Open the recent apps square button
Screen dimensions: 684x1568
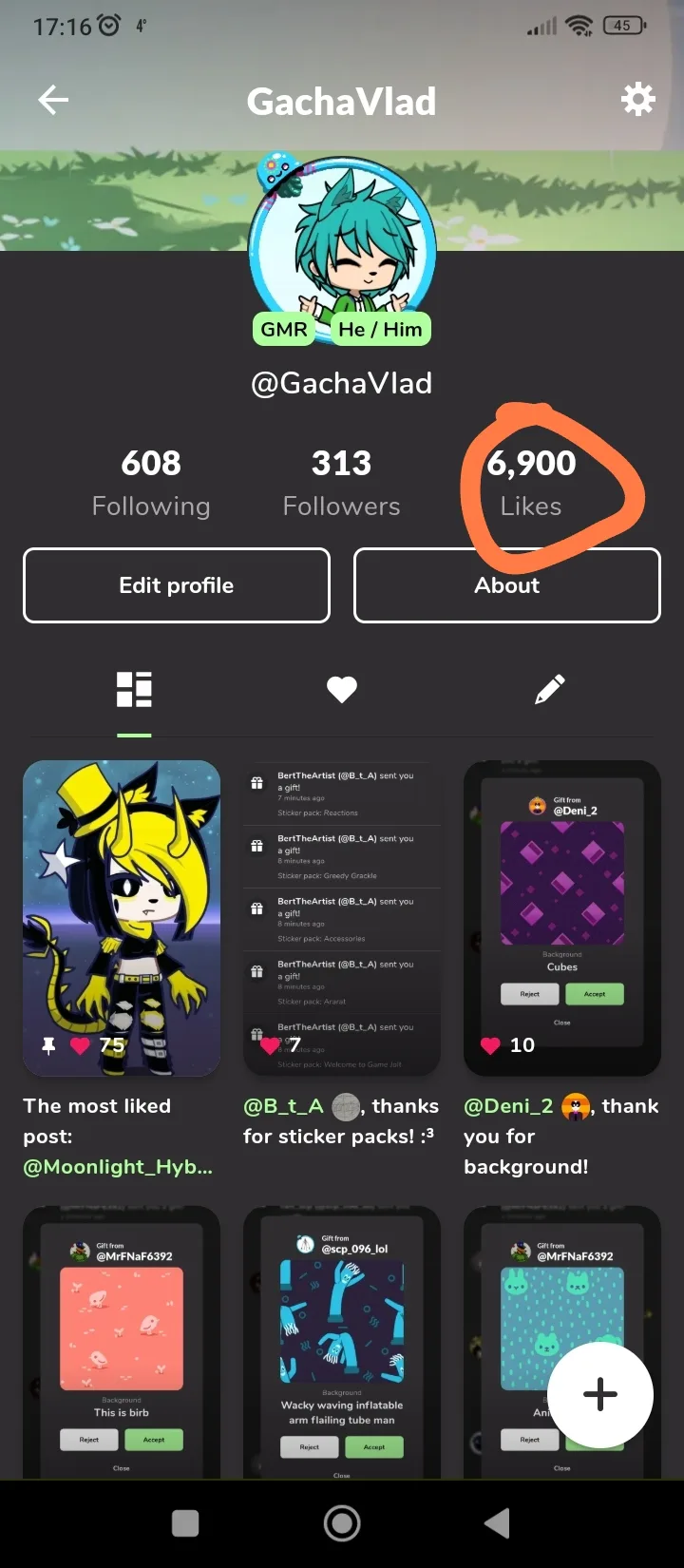point(185,1523)
